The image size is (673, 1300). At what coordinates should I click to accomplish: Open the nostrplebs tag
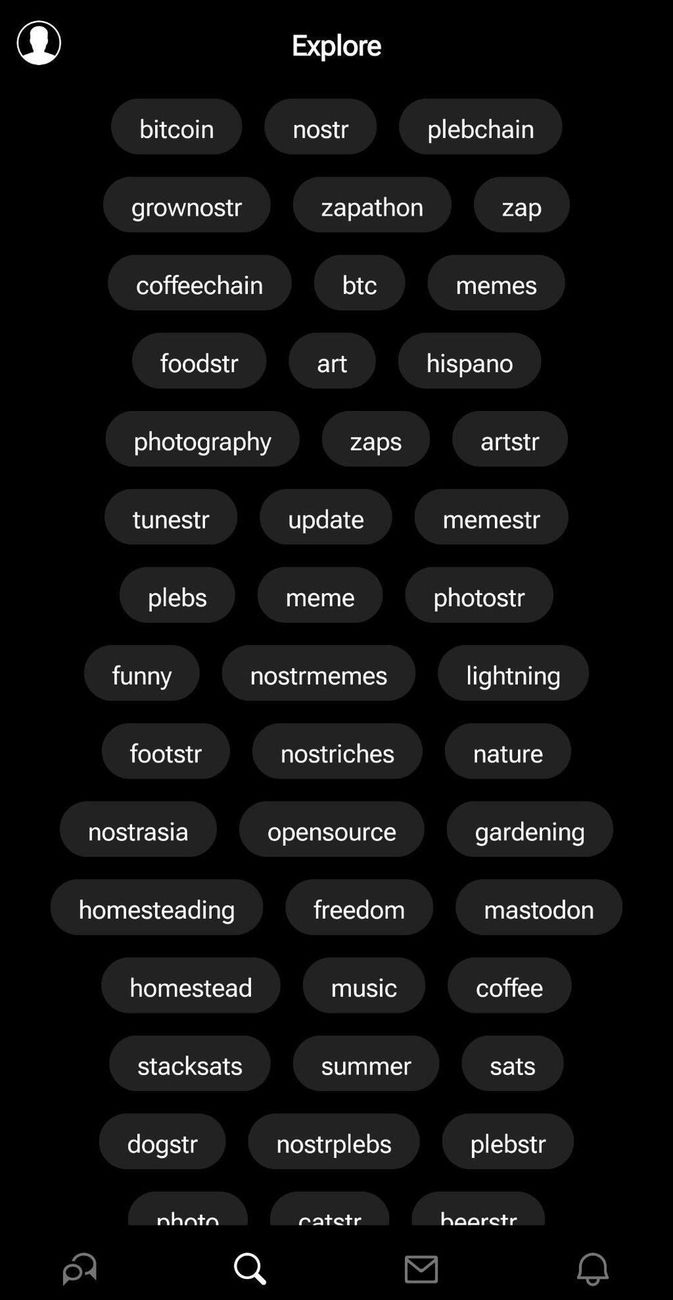pos(333,1142)
